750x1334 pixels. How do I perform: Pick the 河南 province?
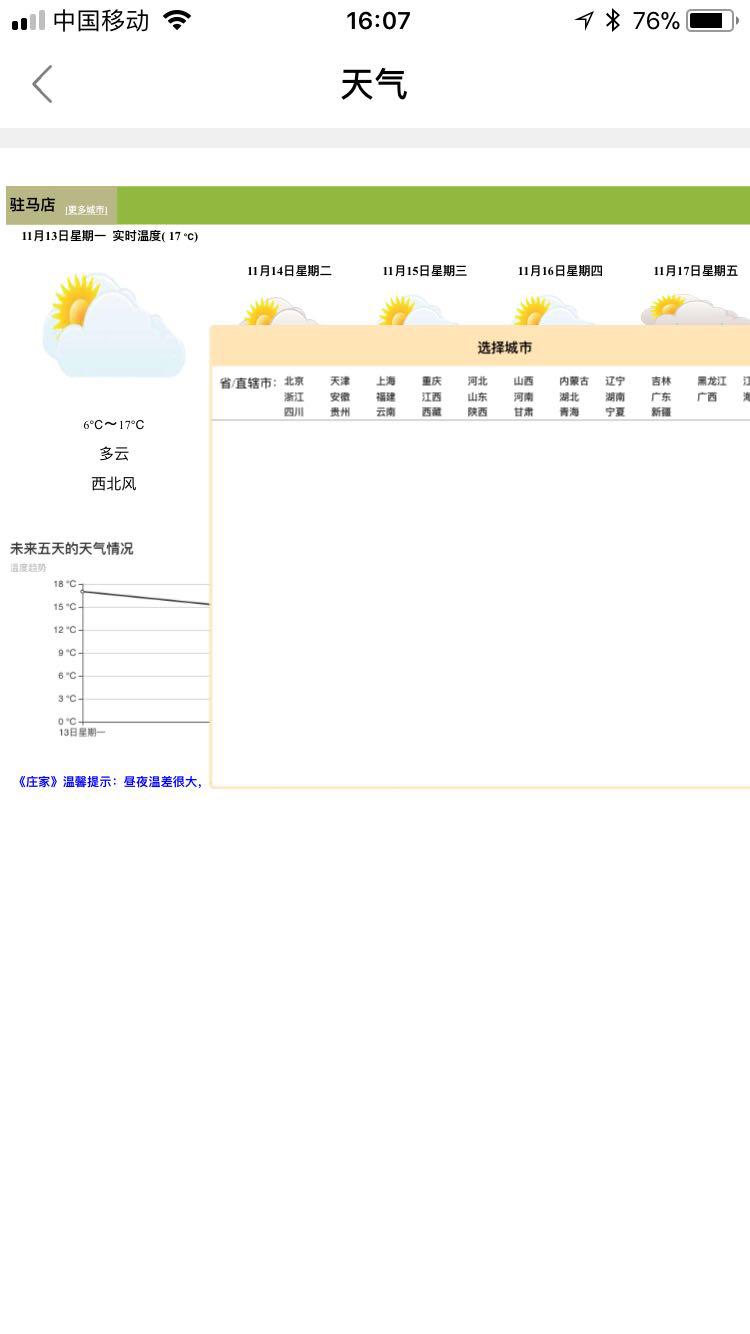coord(524,397)
